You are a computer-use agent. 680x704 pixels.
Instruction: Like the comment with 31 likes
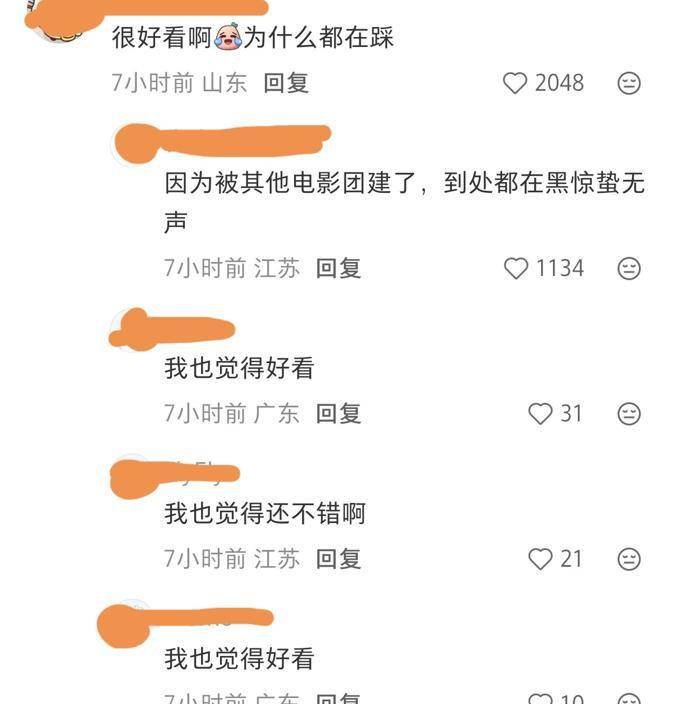[x=540, y=413]
